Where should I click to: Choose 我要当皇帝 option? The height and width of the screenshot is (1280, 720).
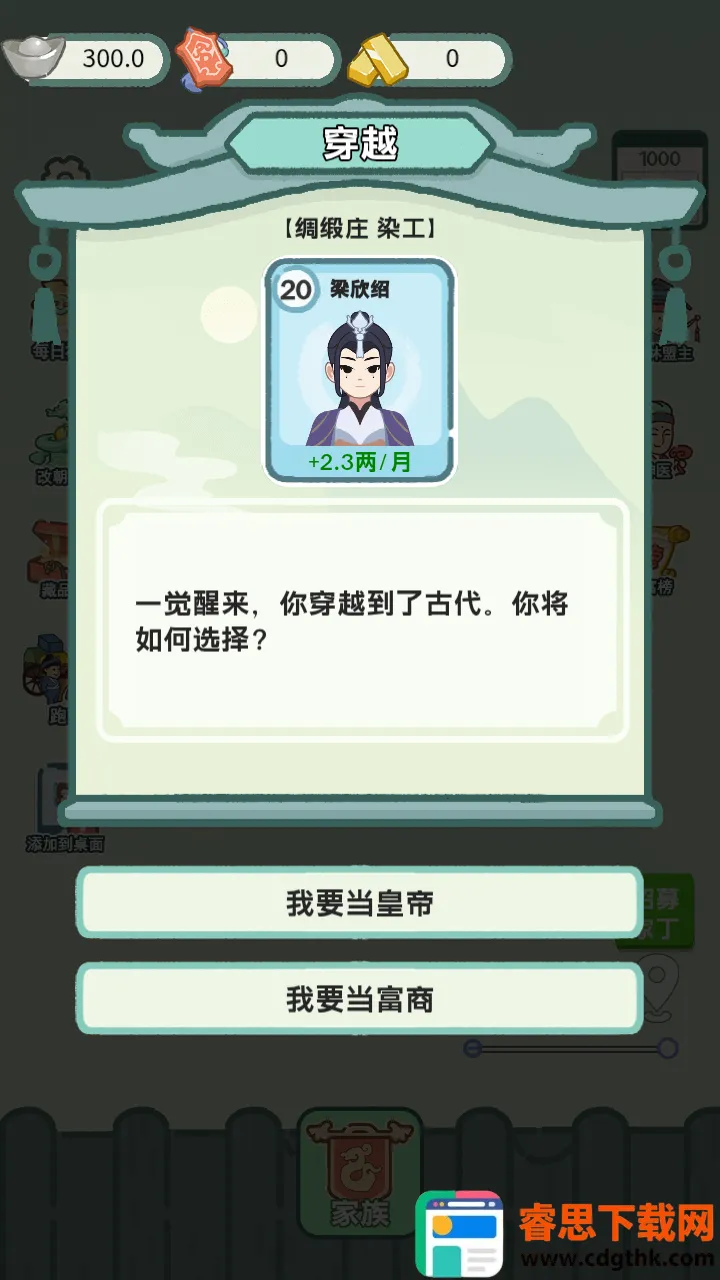pyautogui.click(x=359, y=903)
